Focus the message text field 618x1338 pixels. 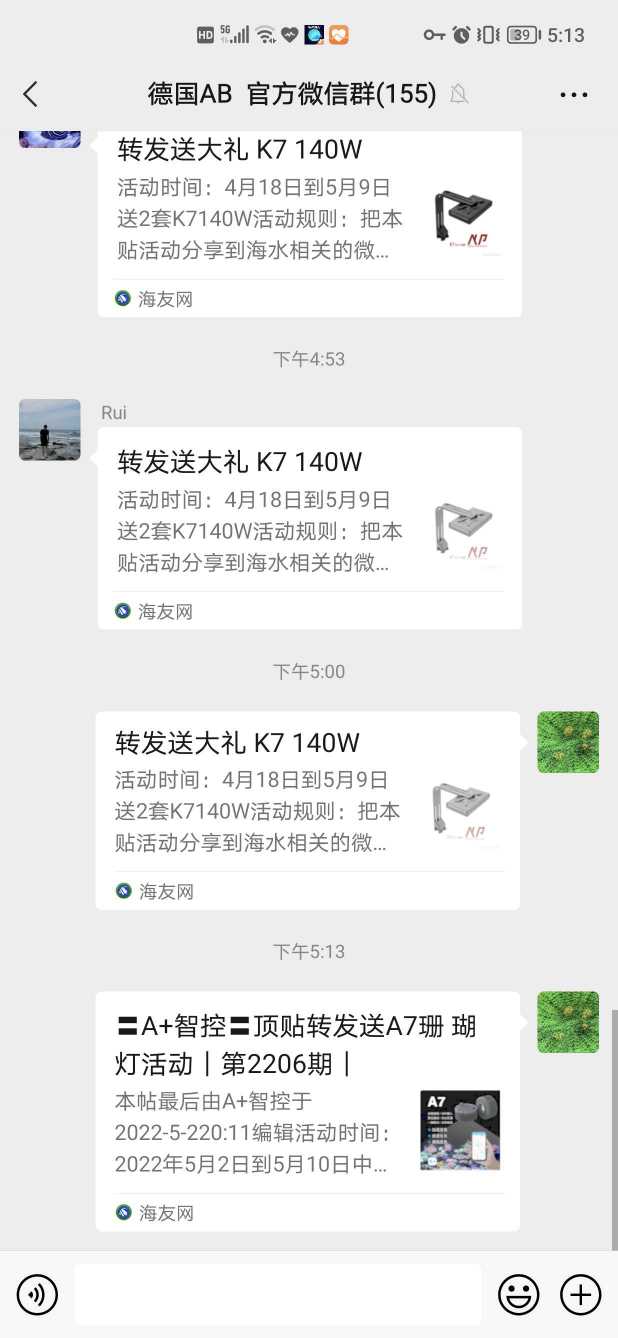point(278,1295)
